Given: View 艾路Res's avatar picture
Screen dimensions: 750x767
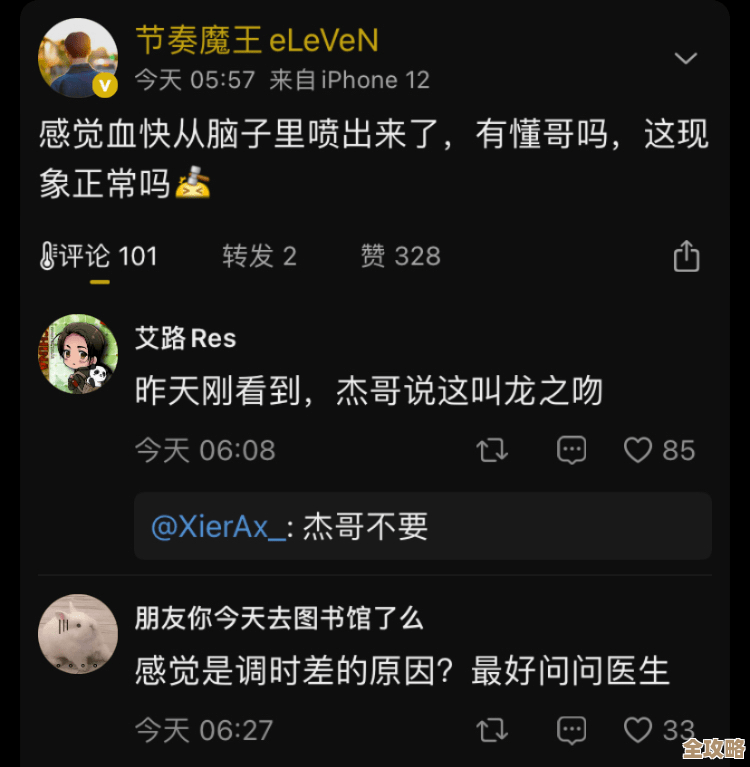Looking at the screenshot, I should (78, 354).
